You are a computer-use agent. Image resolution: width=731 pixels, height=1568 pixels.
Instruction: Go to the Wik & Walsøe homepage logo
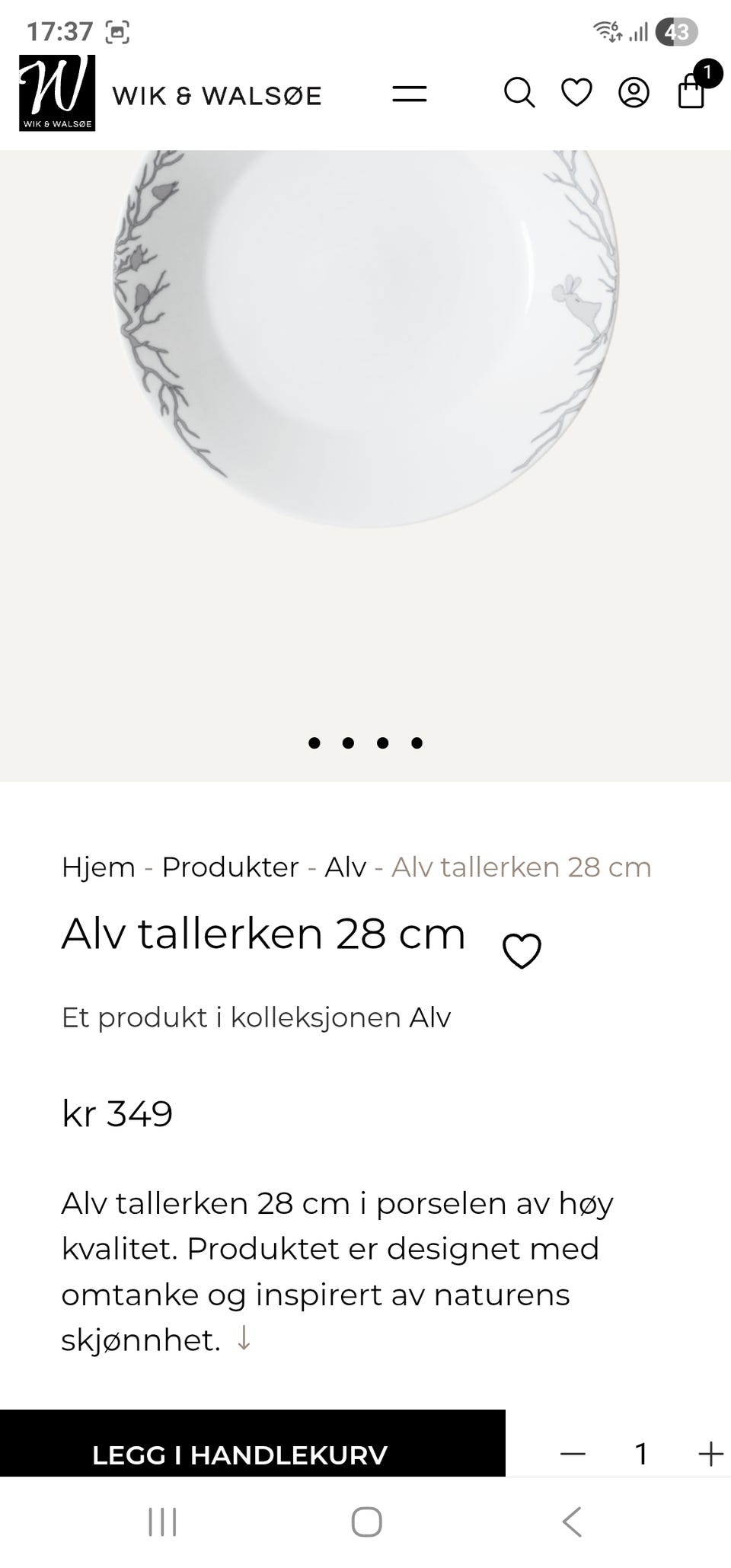point(57,93)
